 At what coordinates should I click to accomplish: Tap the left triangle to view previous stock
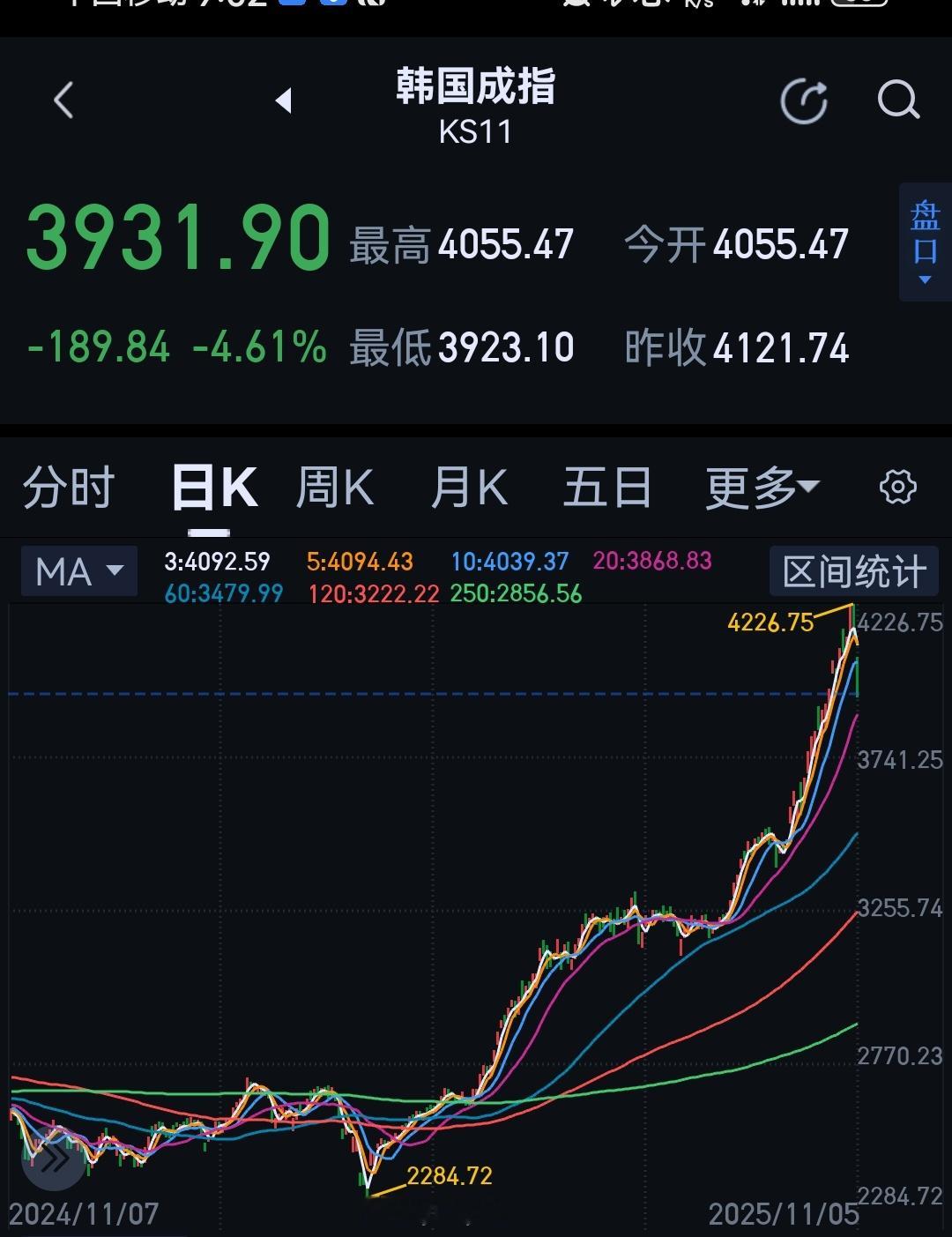(x=285, y=101)
